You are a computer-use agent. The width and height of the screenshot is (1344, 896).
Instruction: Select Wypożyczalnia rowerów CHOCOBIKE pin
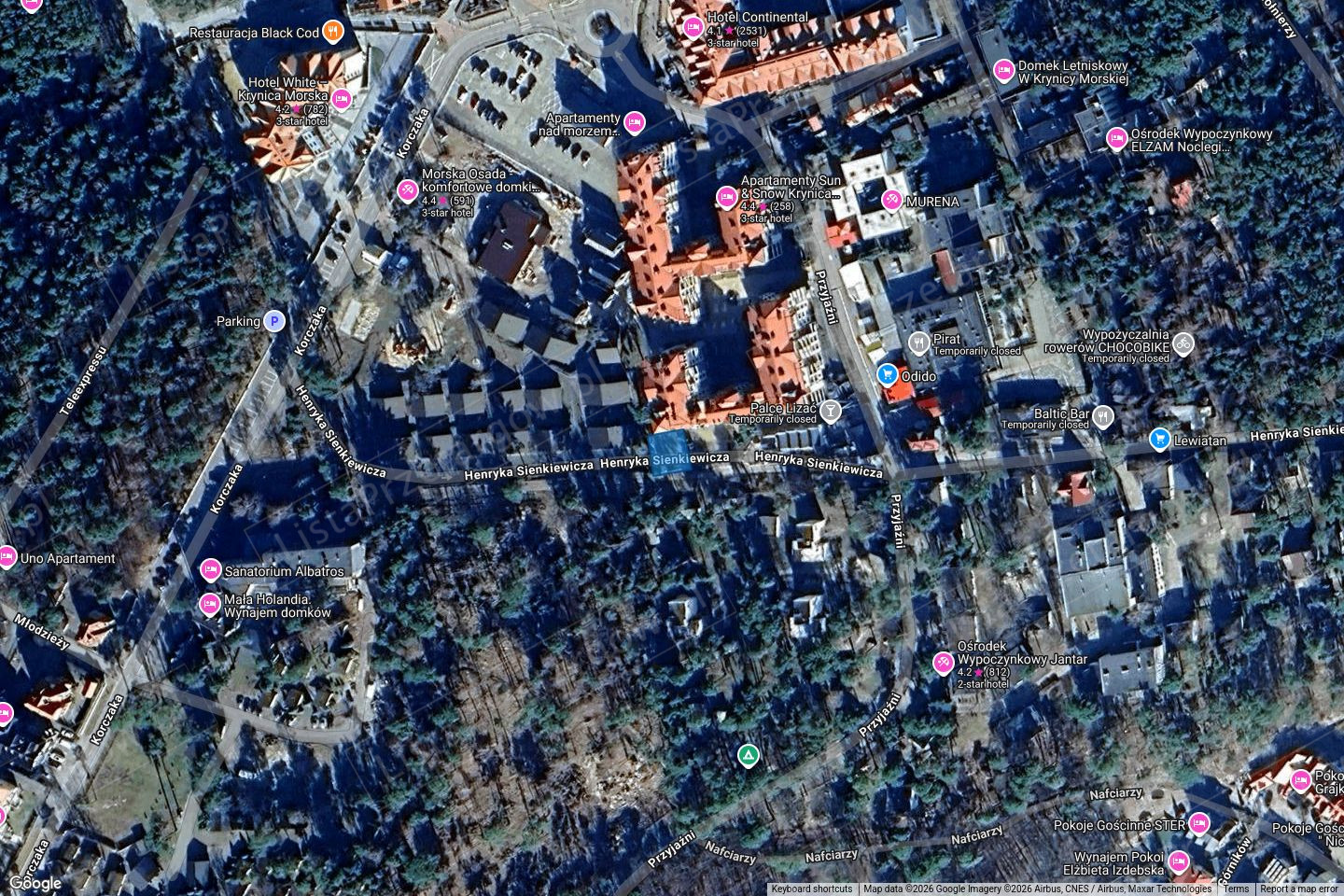tap(1183, 343)
